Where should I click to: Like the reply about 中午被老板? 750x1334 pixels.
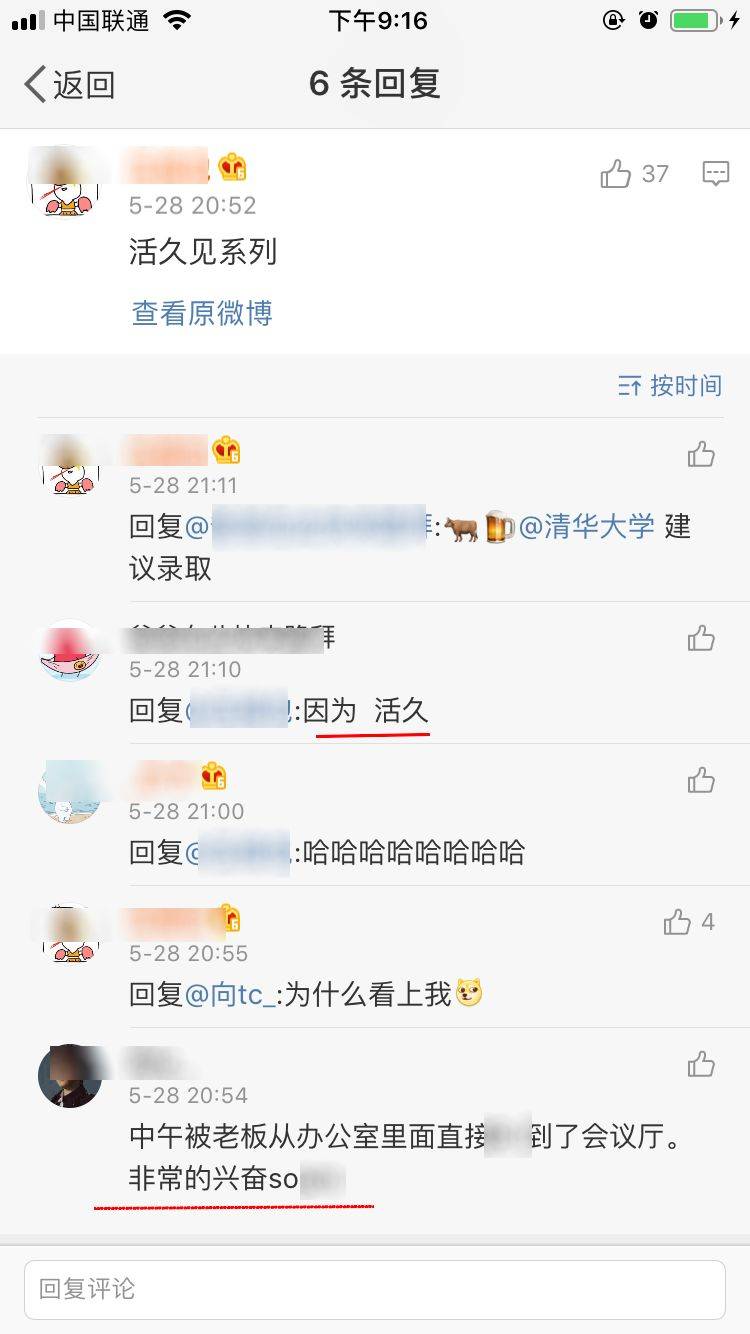pos(701,1064)
